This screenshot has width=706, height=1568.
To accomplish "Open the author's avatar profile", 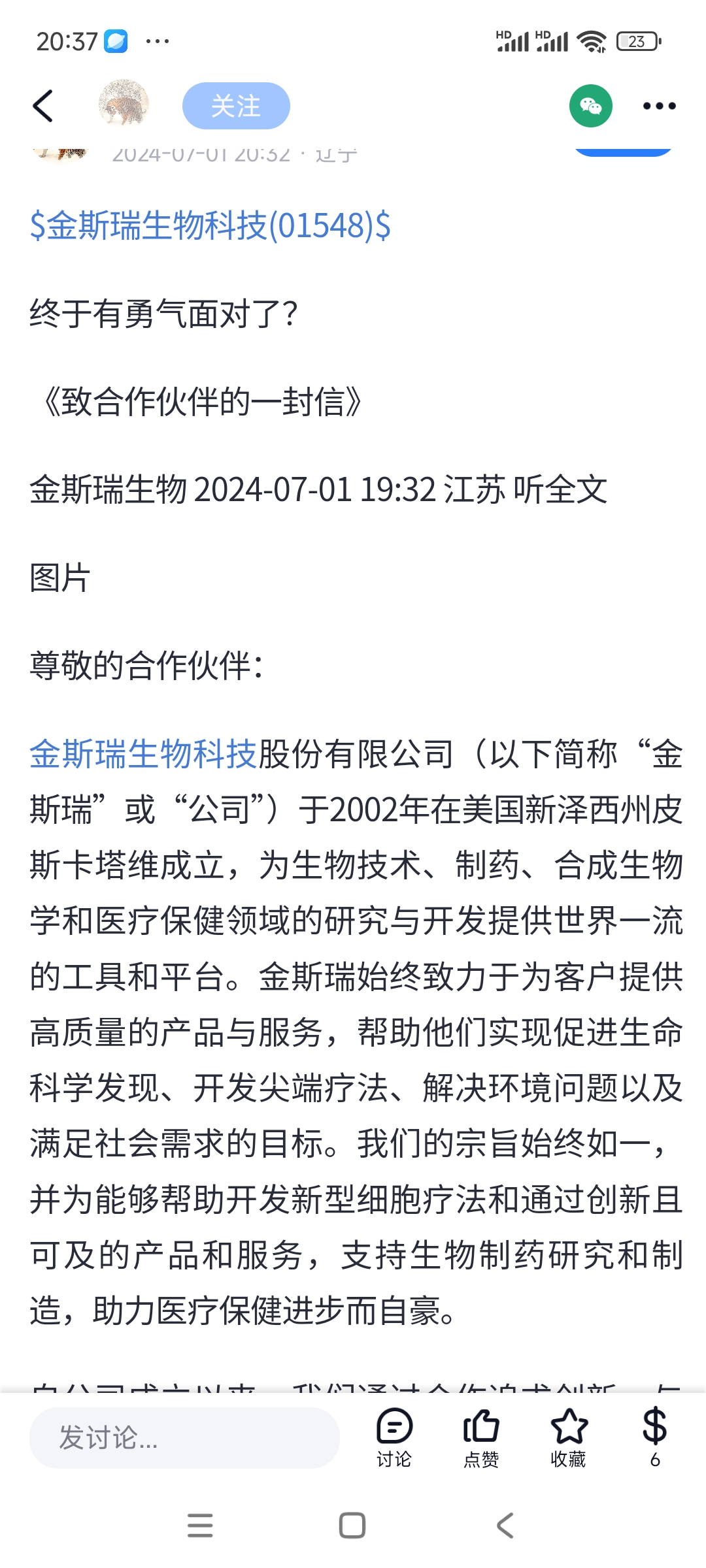I will [x=124, y=105].
